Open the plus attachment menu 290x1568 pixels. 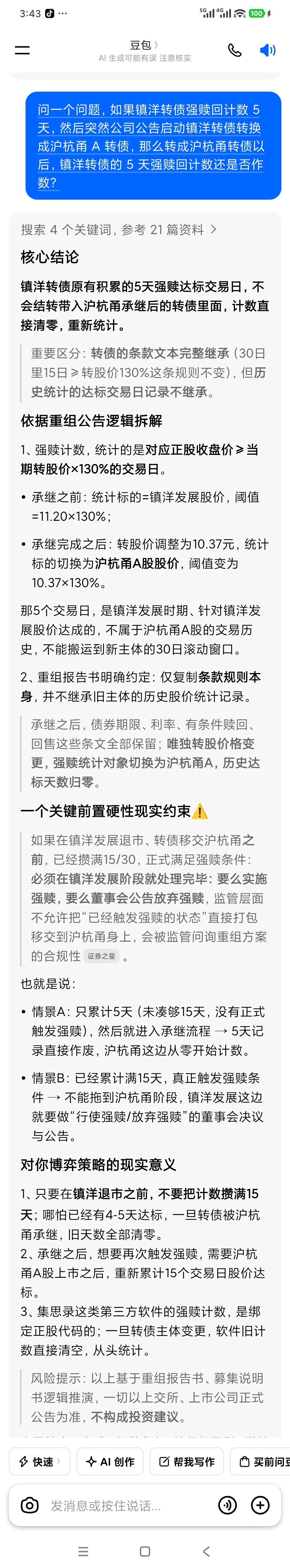(261, 1505)
